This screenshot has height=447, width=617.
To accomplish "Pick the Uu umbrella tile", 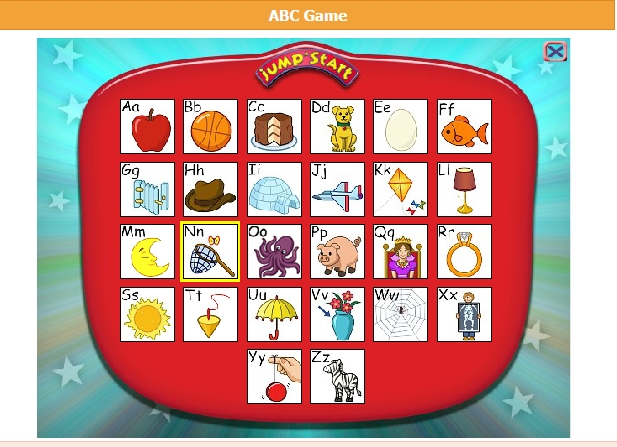I will (274, 315).
